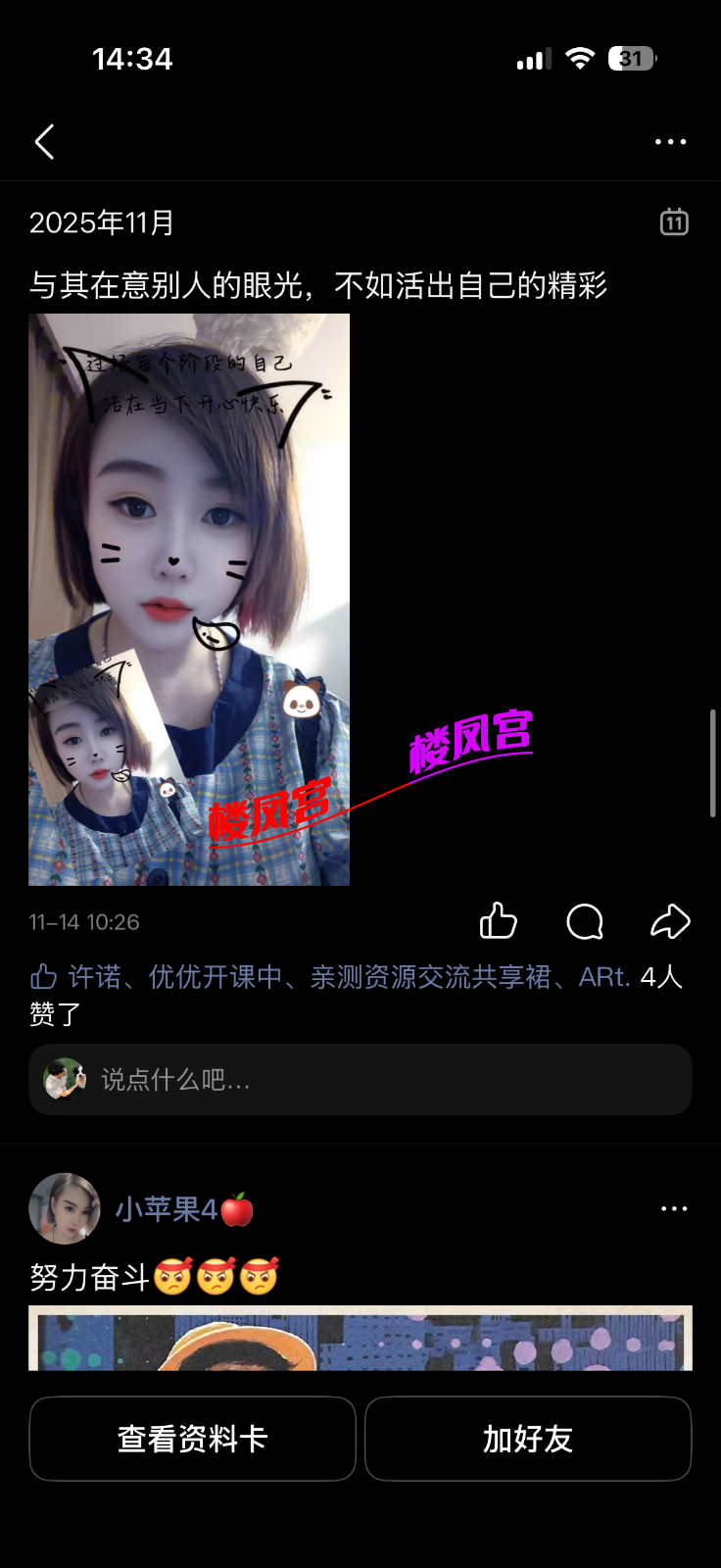Share the 11-14 10:26 post
Viewport: 721px width, 1568px height.
click(670, 921)
